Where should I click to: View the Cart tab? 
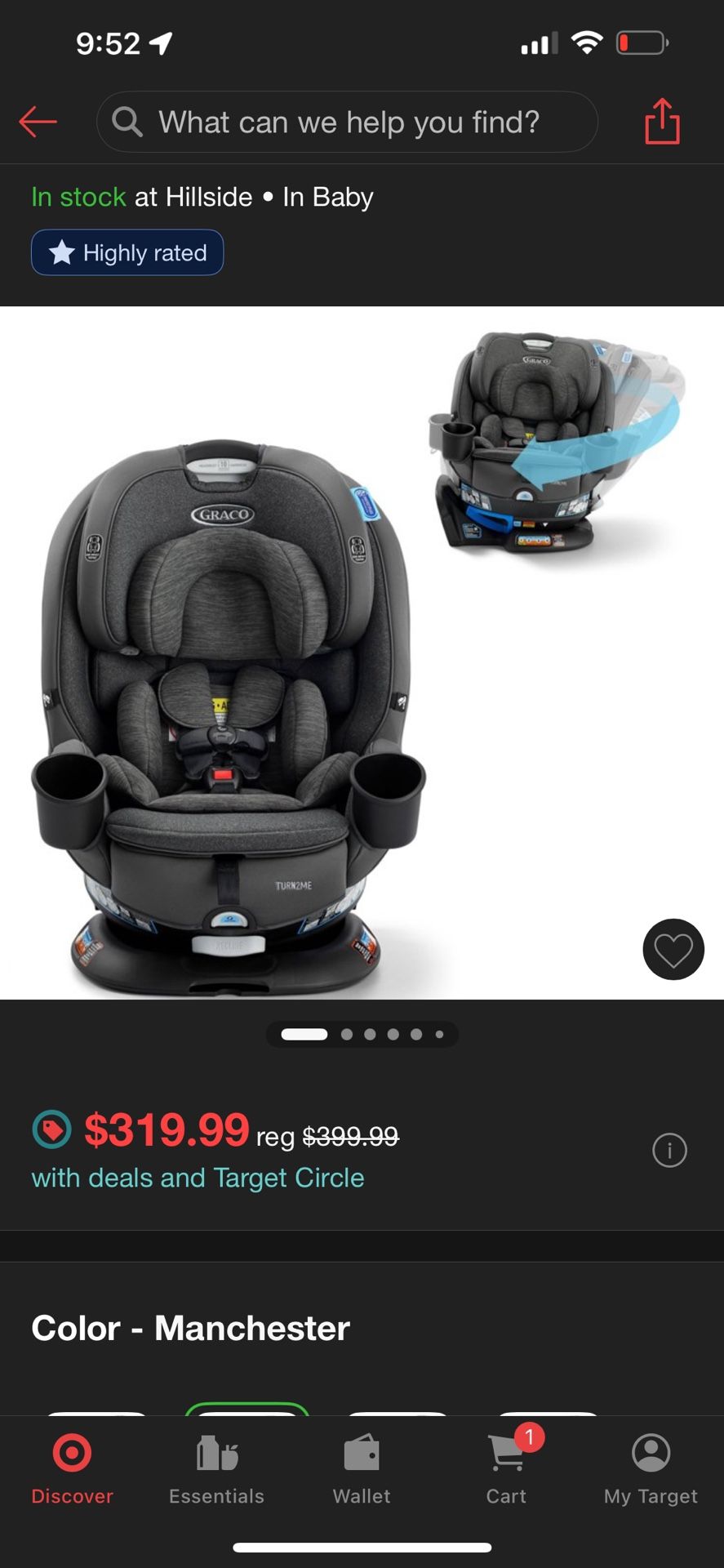point(507,1469)
